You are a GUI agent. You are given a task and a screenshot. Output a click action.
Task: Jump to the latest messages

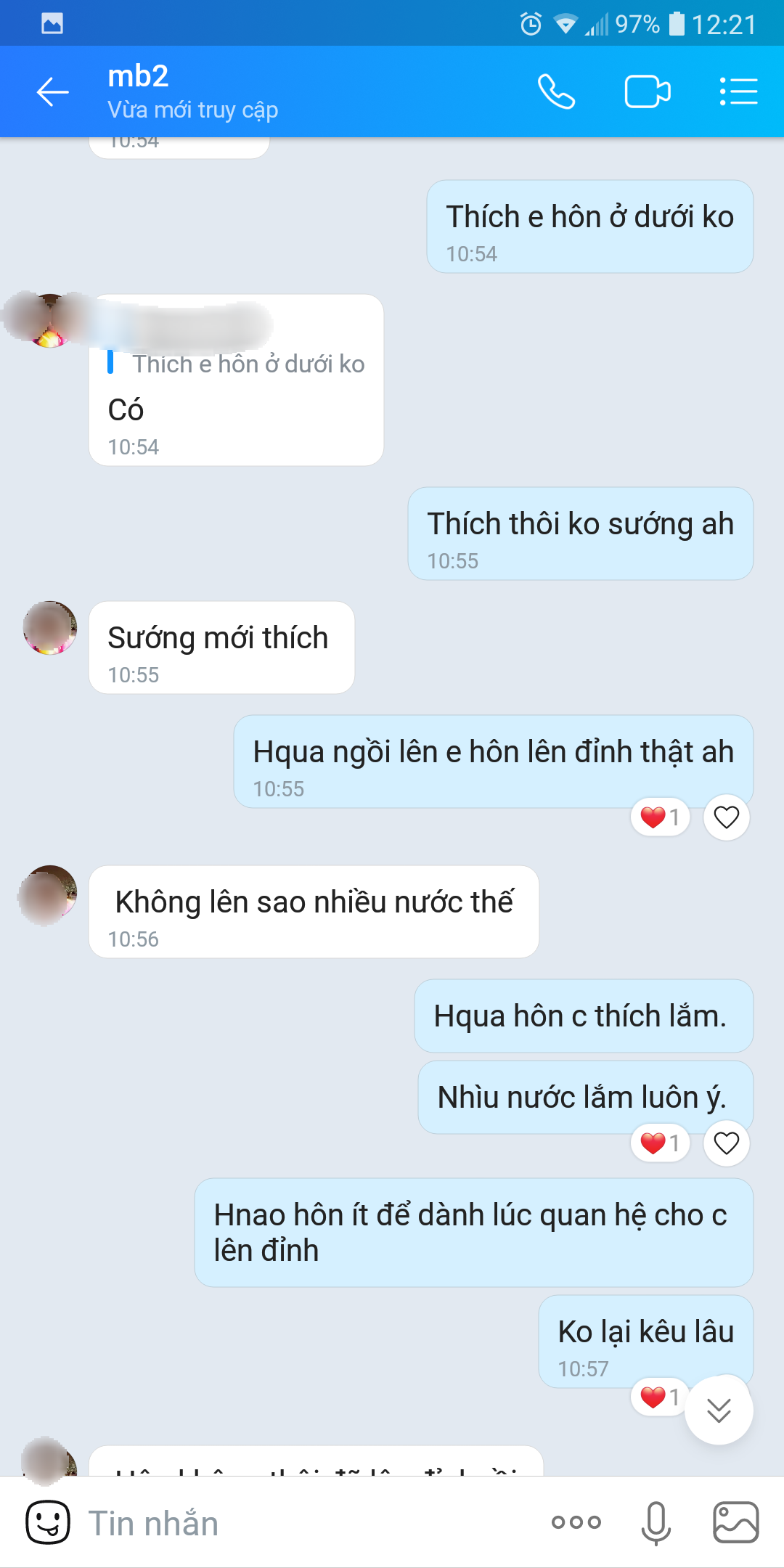click(719, 1410)
